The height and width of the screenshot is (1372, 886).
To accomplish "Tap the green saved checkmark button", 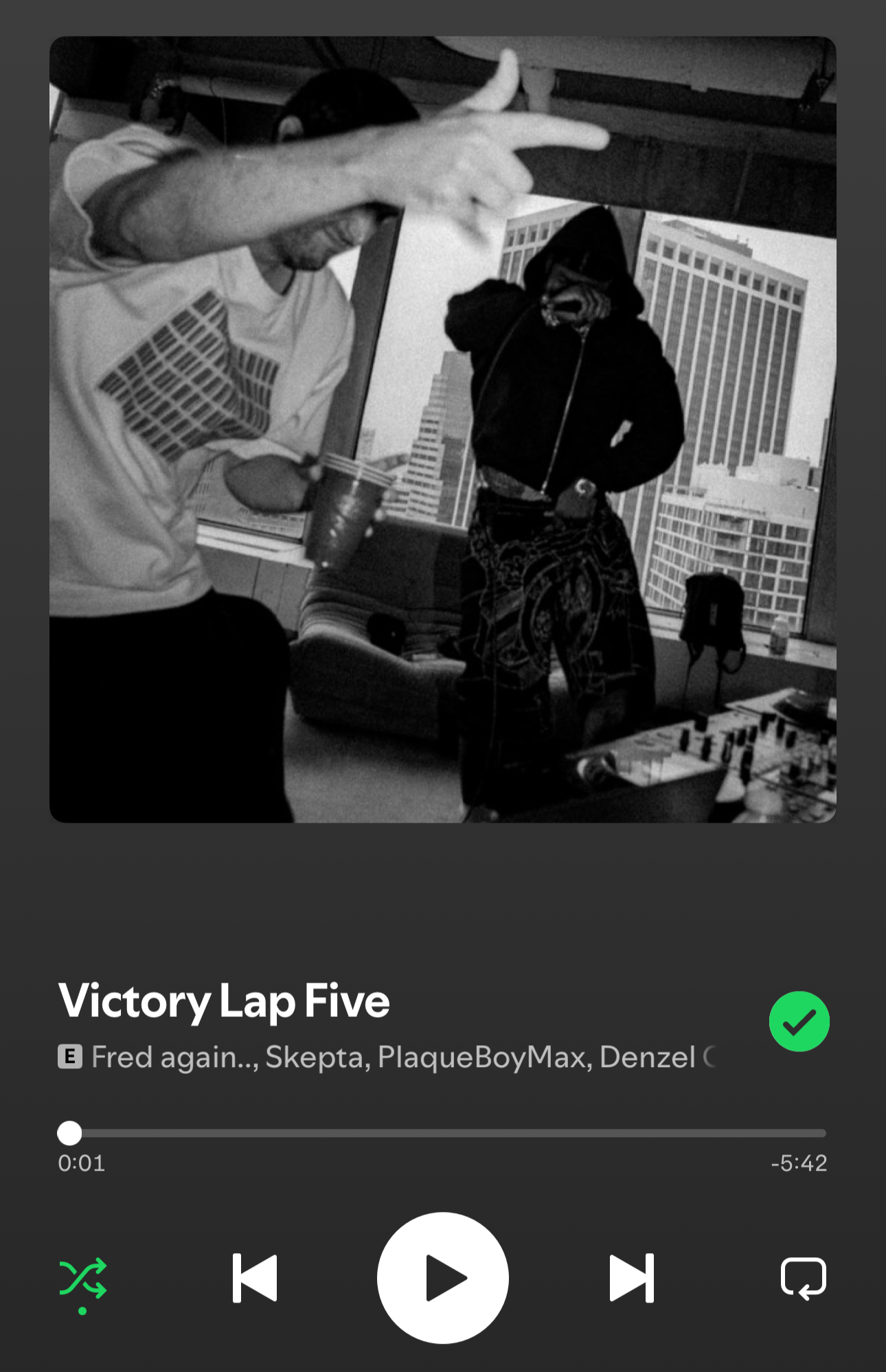I will [x=799, y=1021].
